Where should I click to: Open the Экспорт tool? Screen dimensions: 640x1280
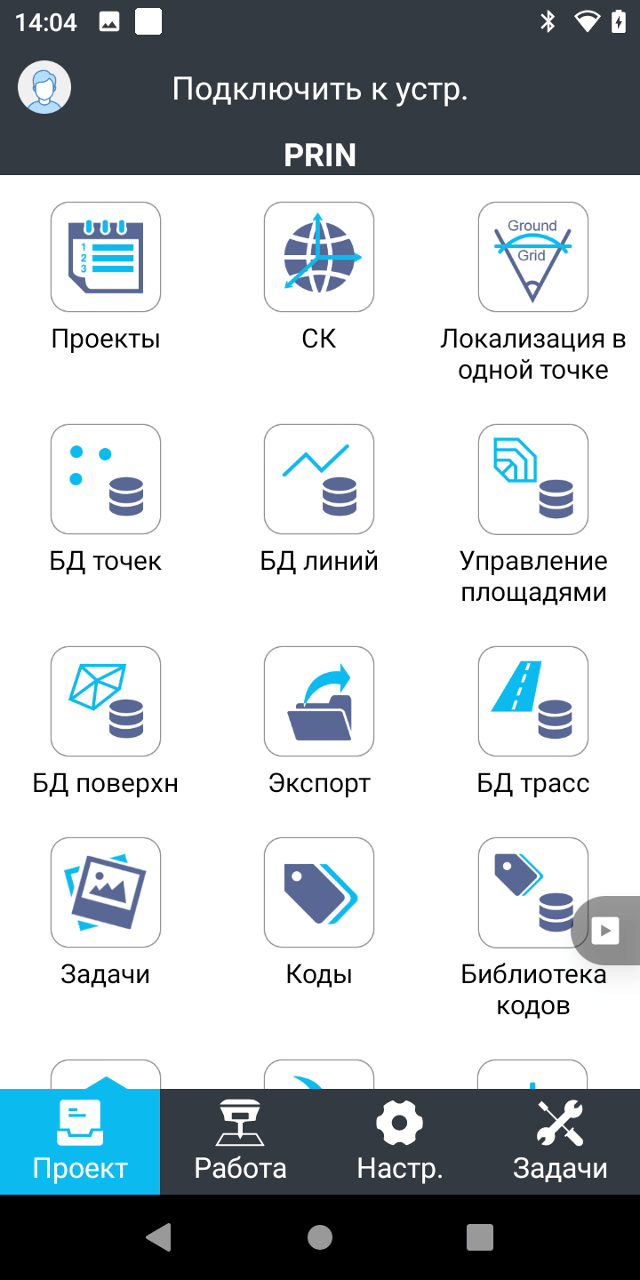tap(319, 701)
